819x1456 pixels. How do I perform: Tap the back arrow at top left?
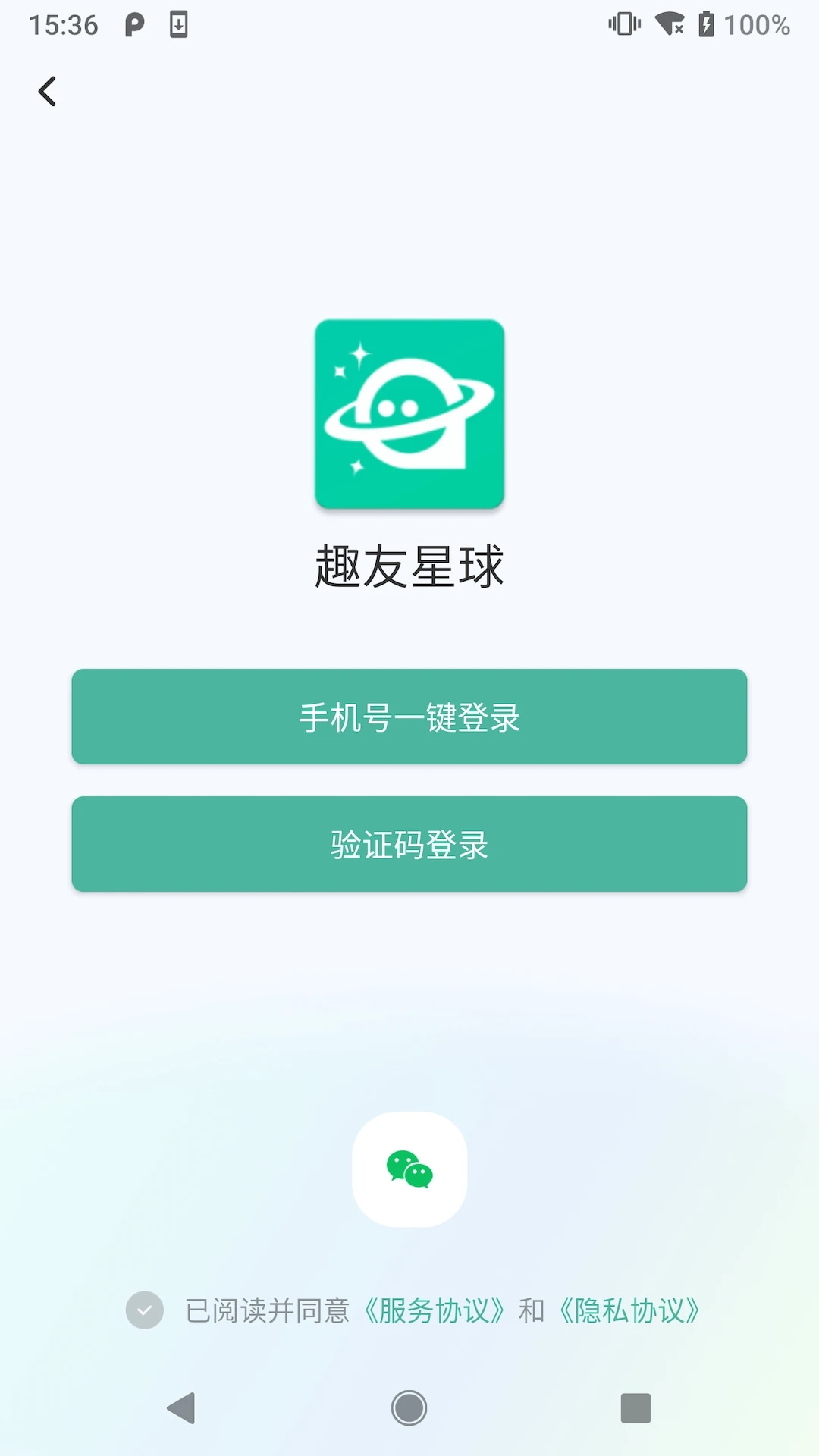click(47, 91)
